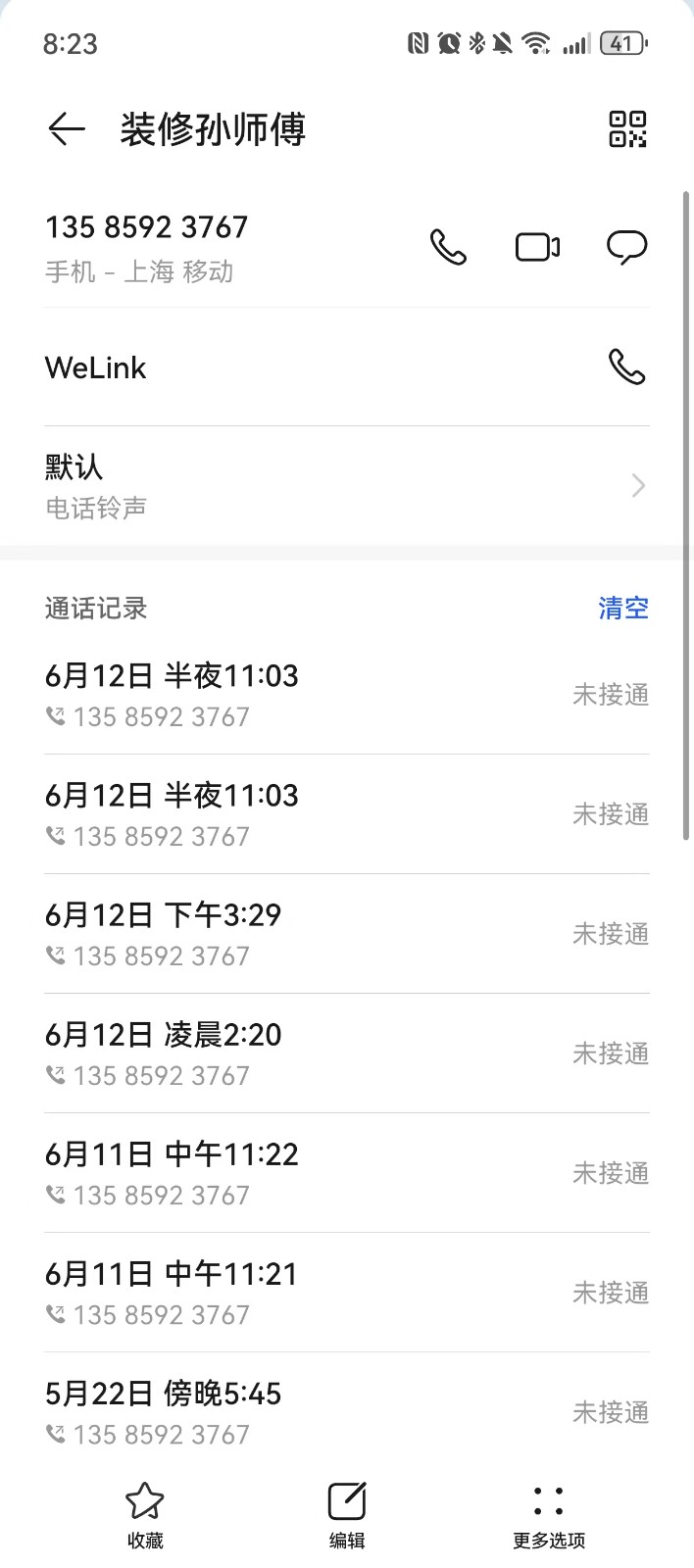This screenshot has width=694, height=1568.
Task: Go back from 装修孙师傅 contact page
Action: coord(67,129)
